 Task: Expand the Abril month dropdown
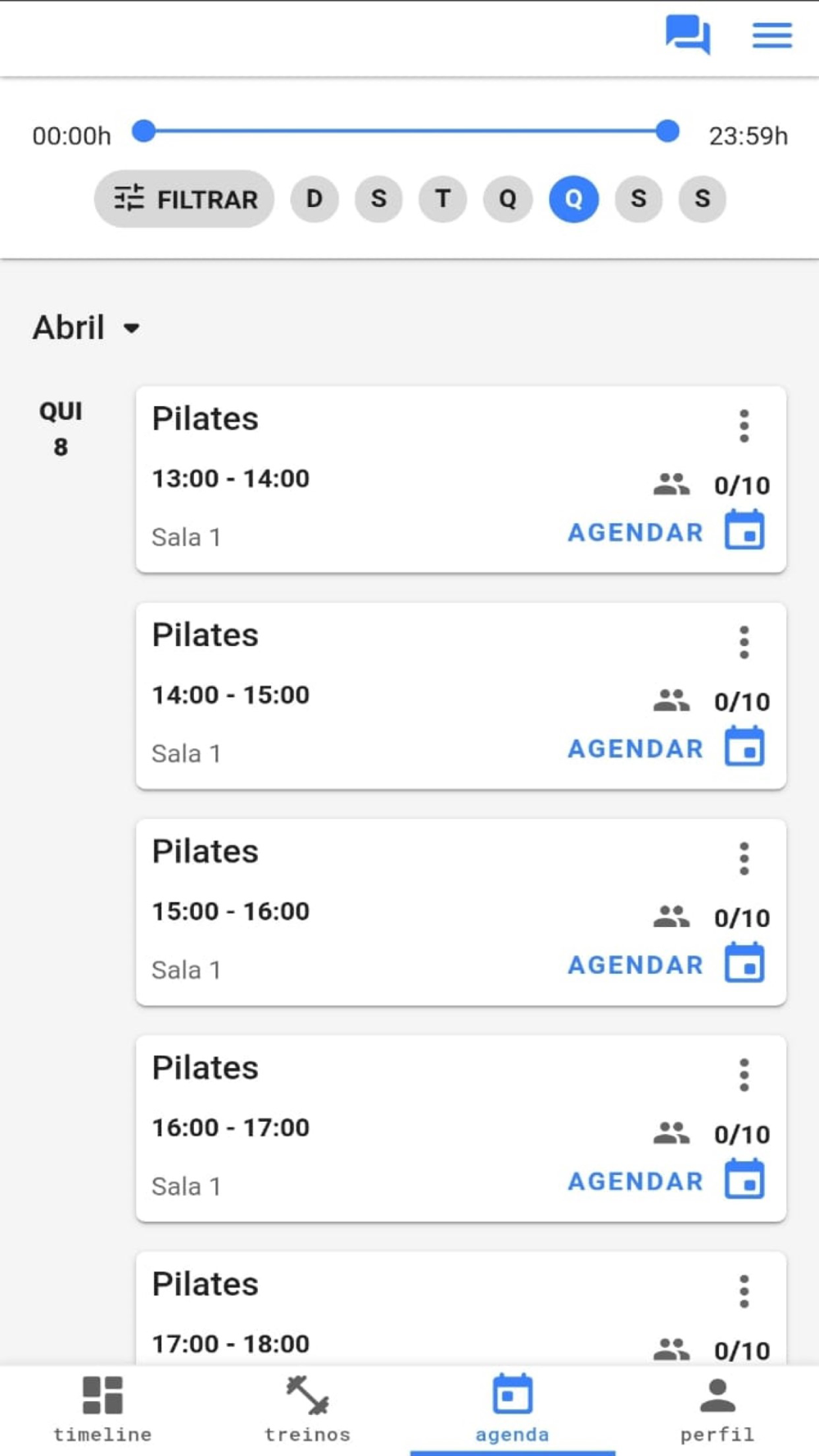(87, 328)
